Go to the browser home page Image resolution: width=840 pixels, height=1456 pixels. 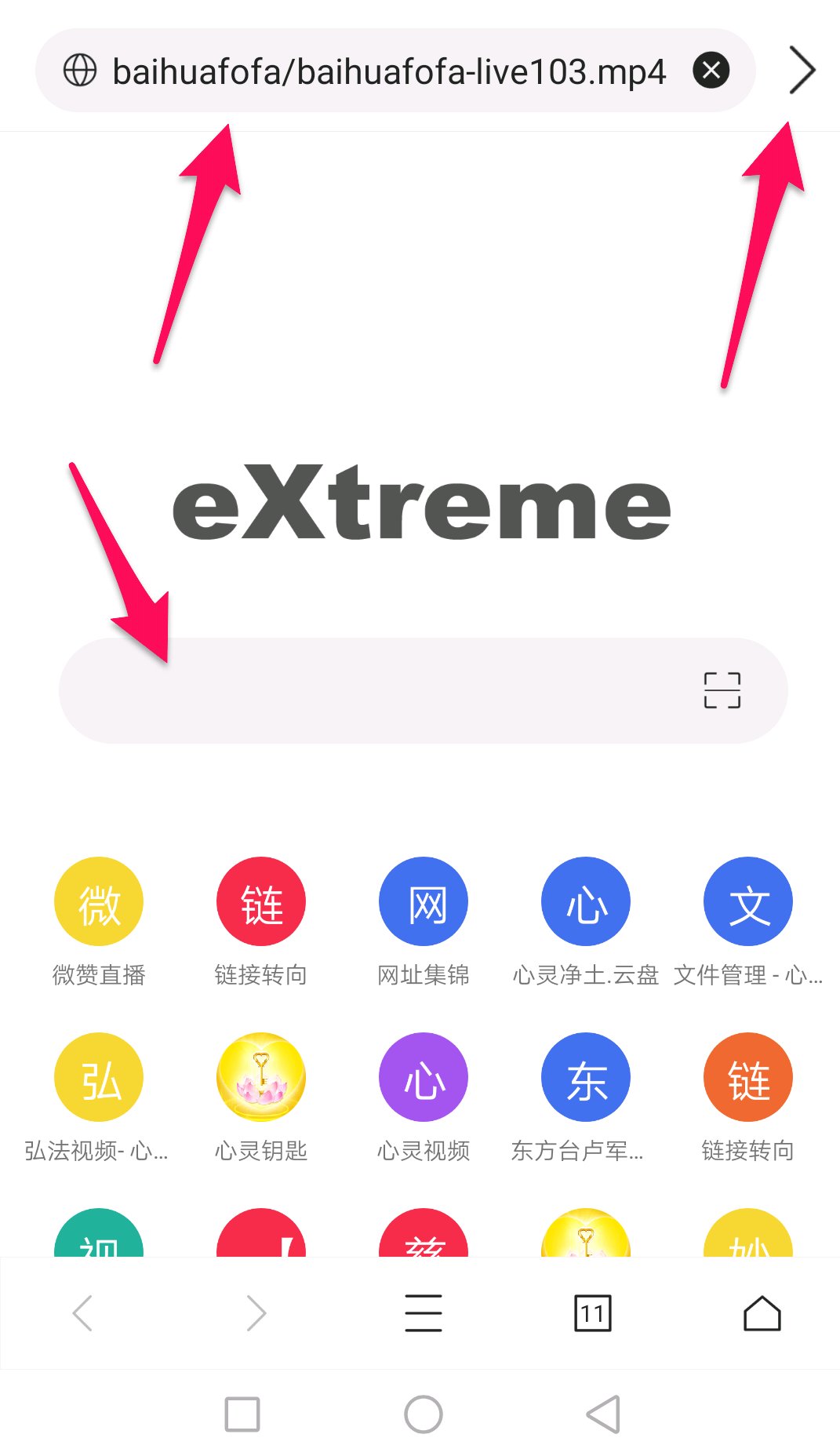click(x=762, y=1312)
